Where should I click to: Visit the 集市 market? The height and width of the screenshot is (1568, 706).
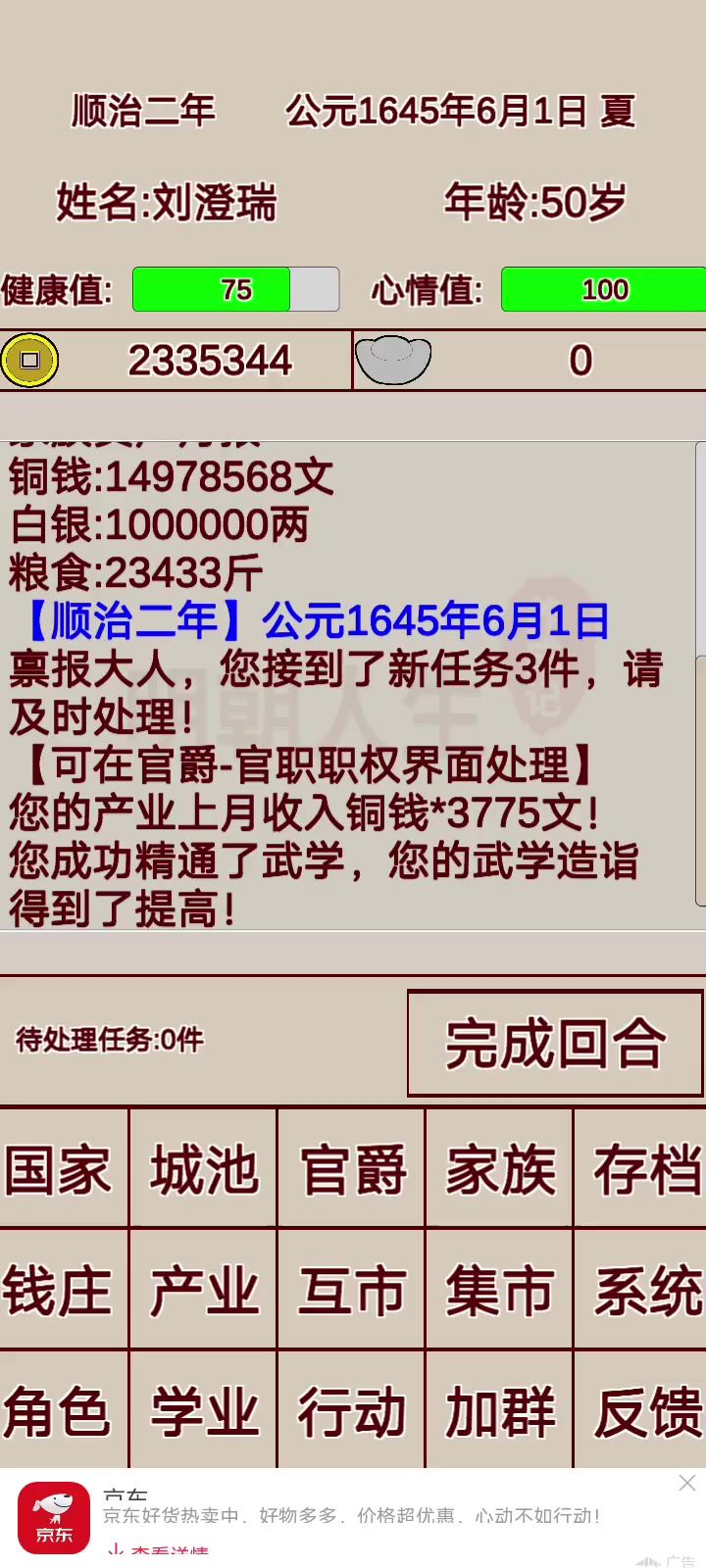click(x=500, y=1289)
